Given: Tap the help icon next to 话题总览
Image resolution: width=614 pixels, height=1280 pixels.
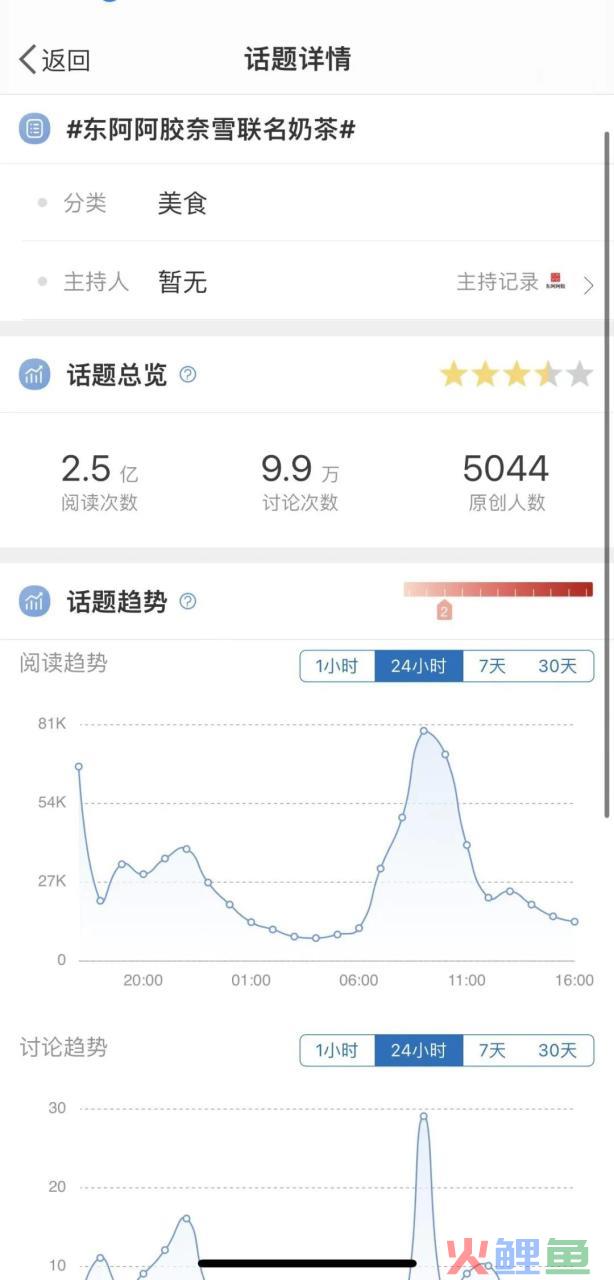Looking at the screenshot, I should click(x=188, y=375).
